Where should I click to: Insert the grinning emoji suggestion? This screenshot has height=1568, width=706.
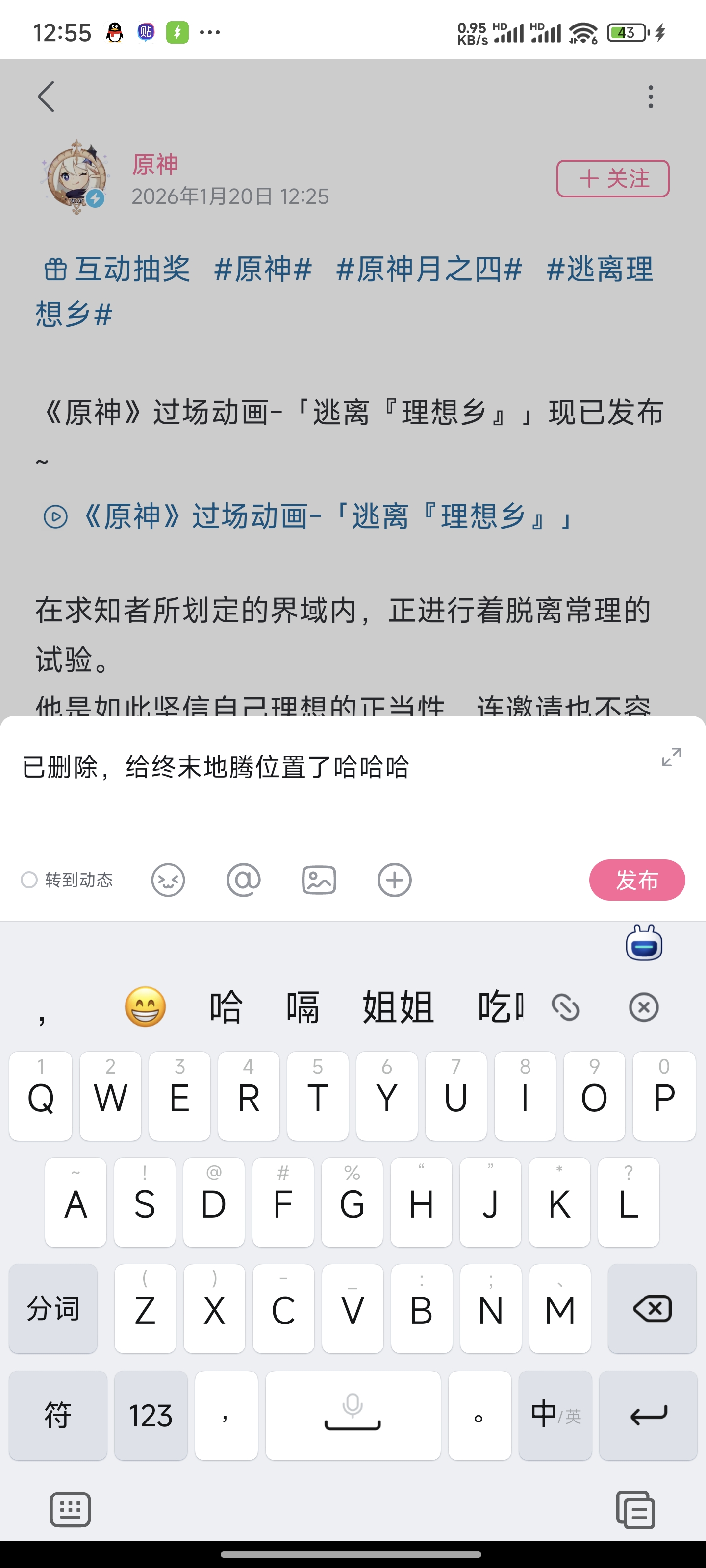pyautogui.click(x=145, y=1007)
